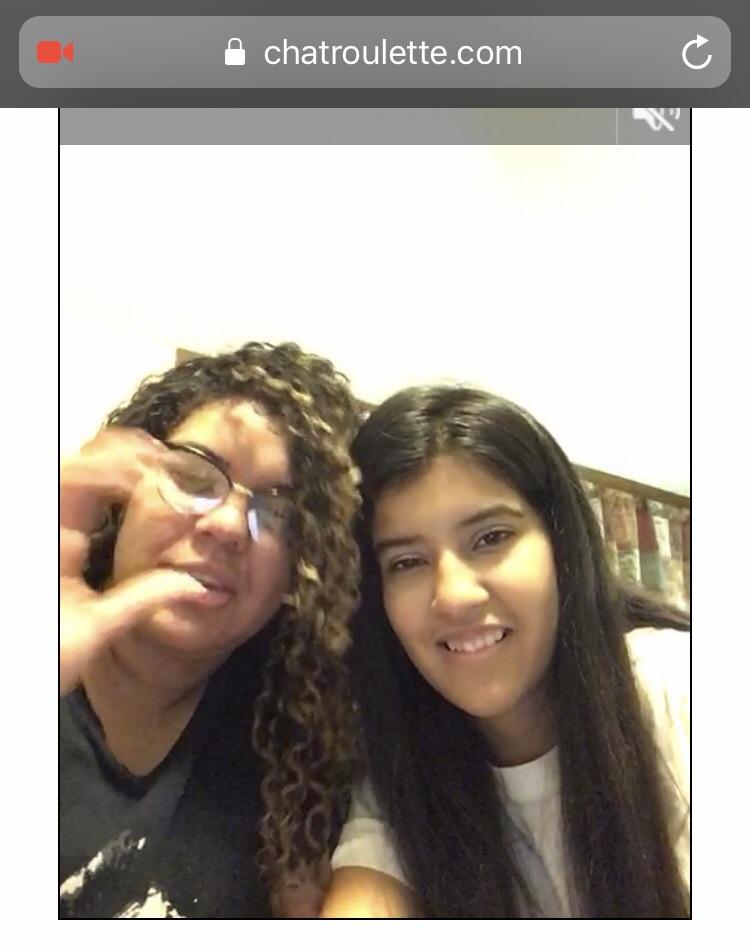Tap the red camera recording indicator

pyautogui.click(x=55, y=53)
